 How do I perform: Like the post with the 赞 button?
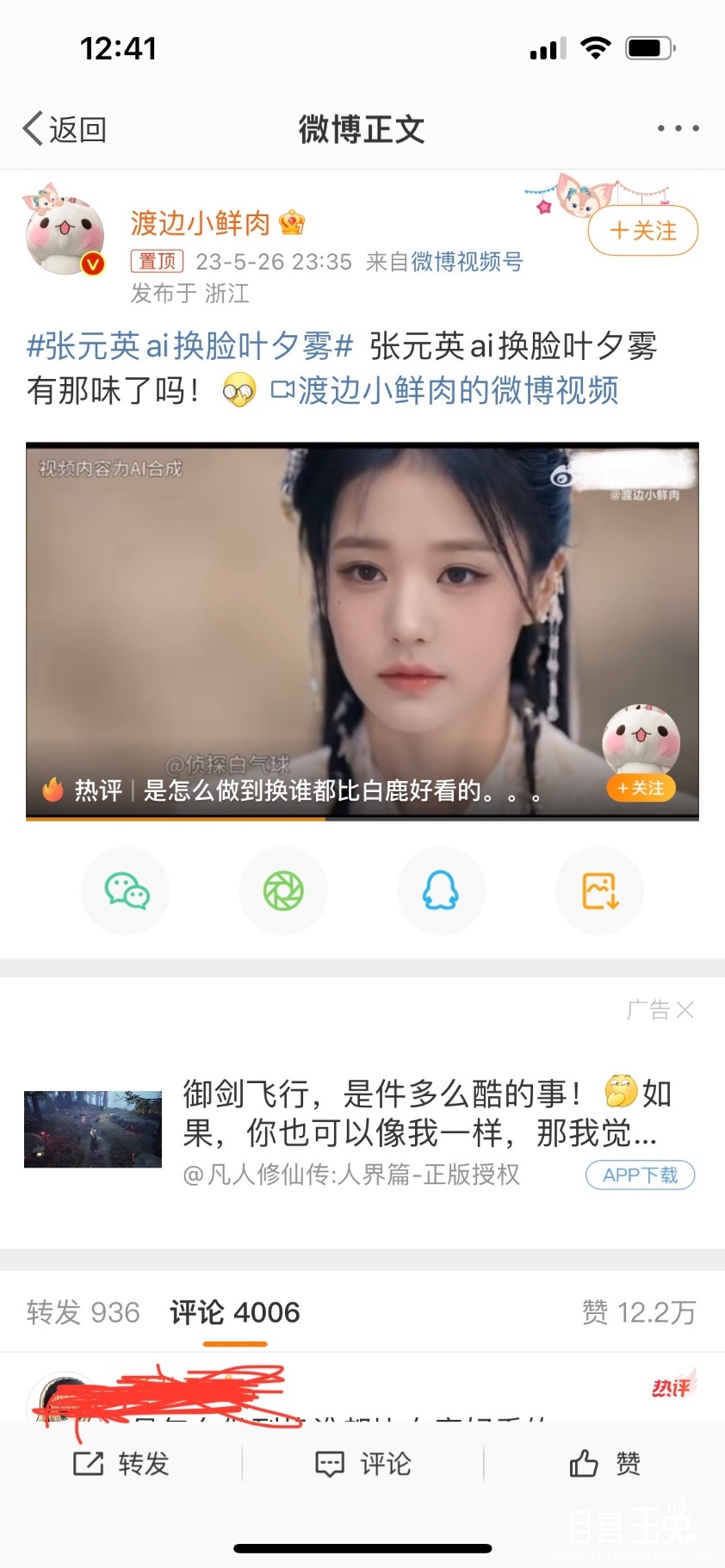[604, 1463]
